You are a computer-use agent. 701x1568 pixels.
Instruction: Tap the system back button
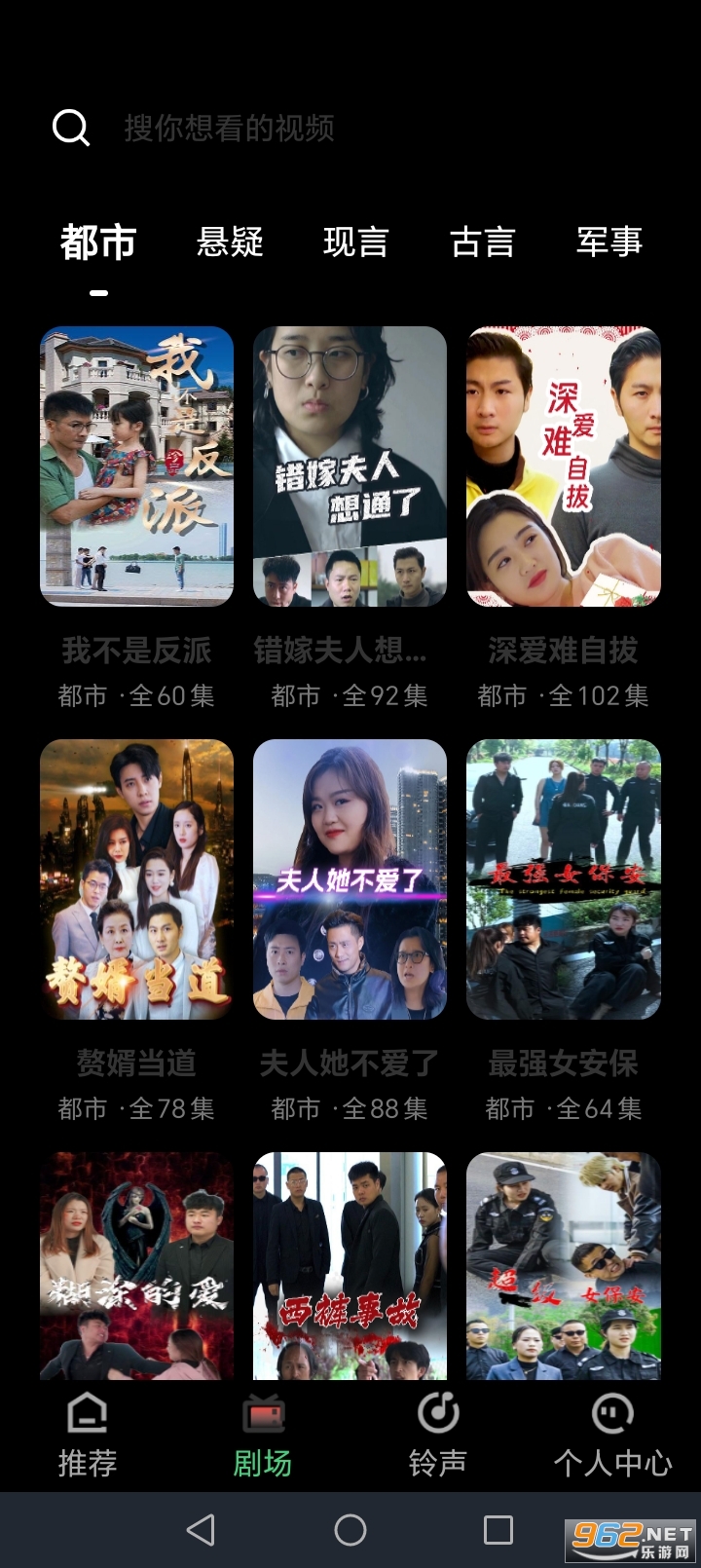coord(201,1530)
